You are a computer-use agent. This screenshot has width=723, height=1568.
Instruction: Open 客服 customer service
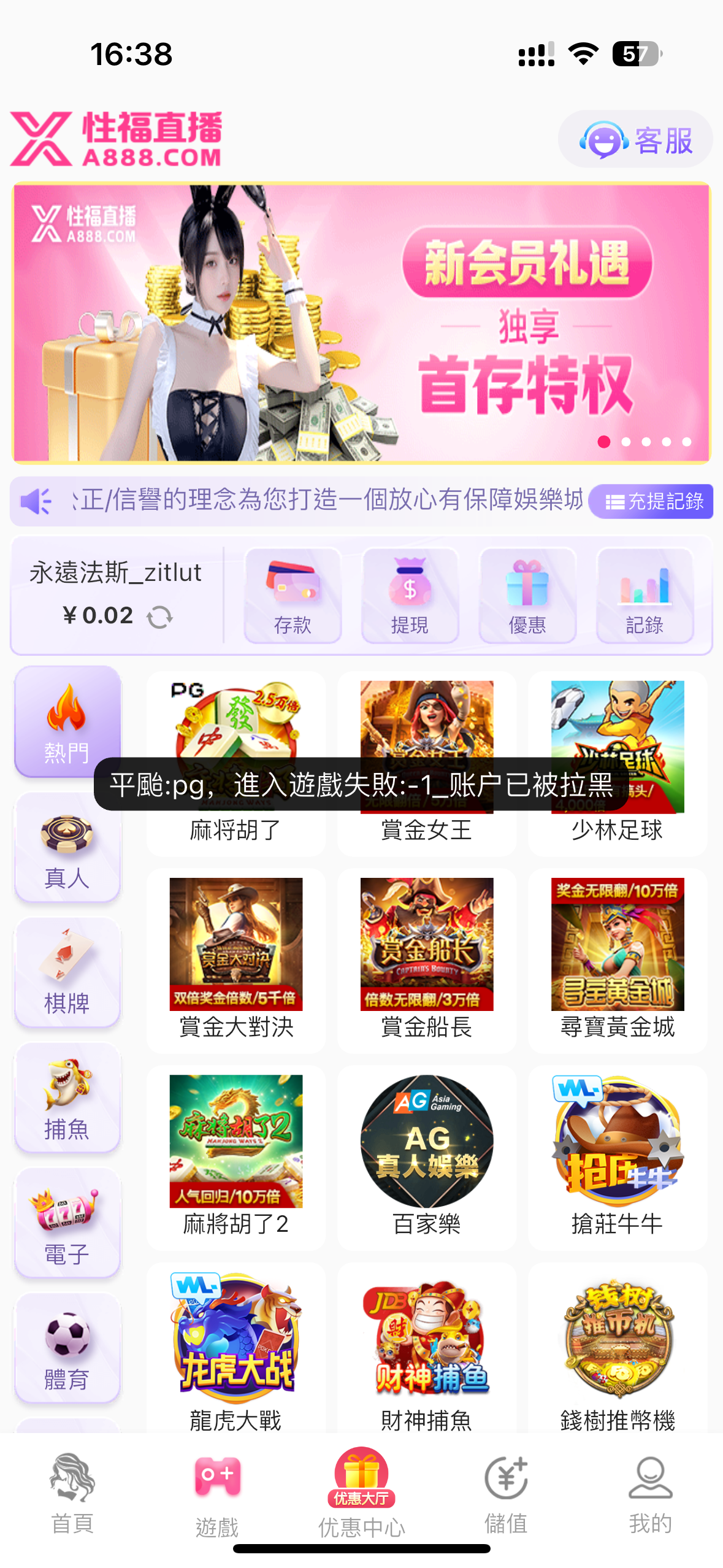coord(635,139)
